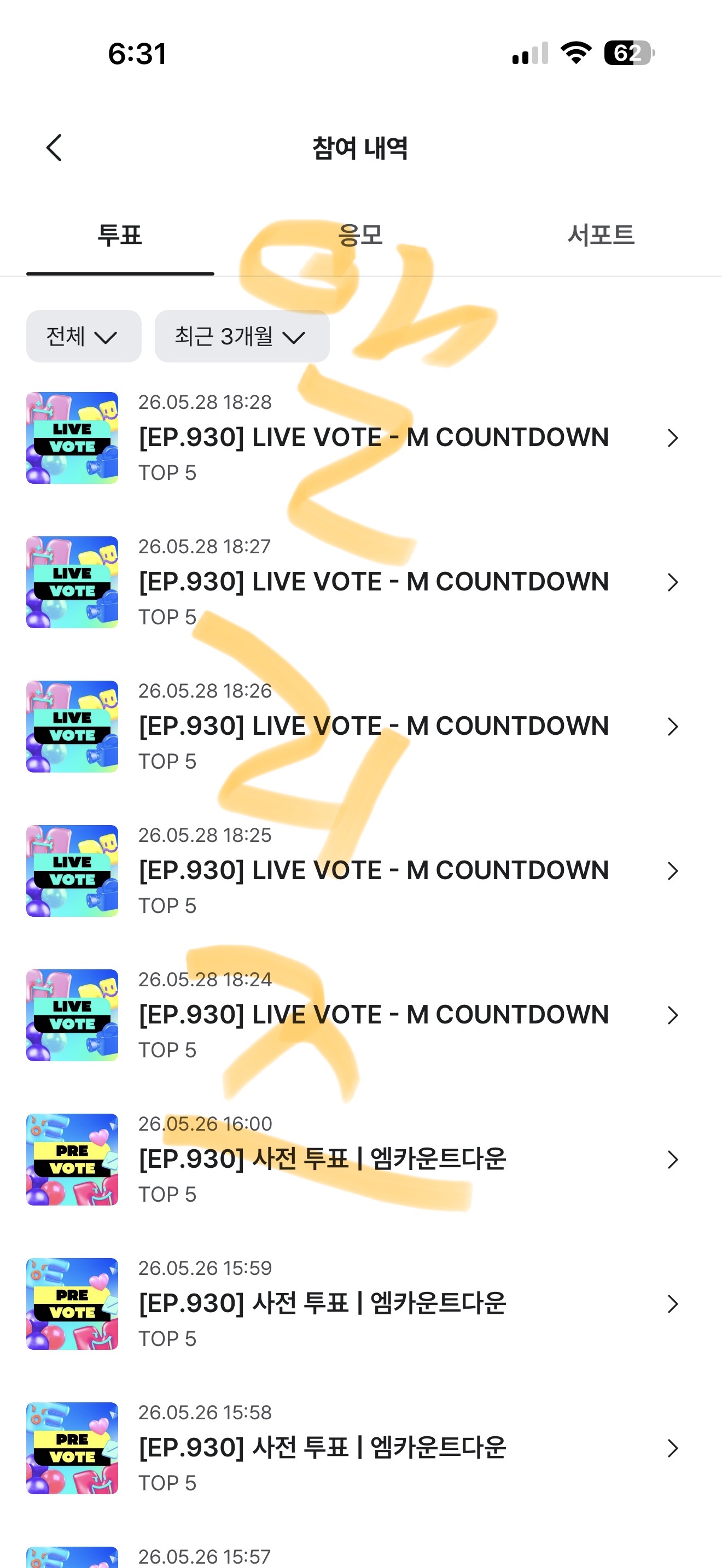Screen dimensions: 722x1568
Task: Open the 사전 투표 entry from 16:00
Action: pos(361,1159)
